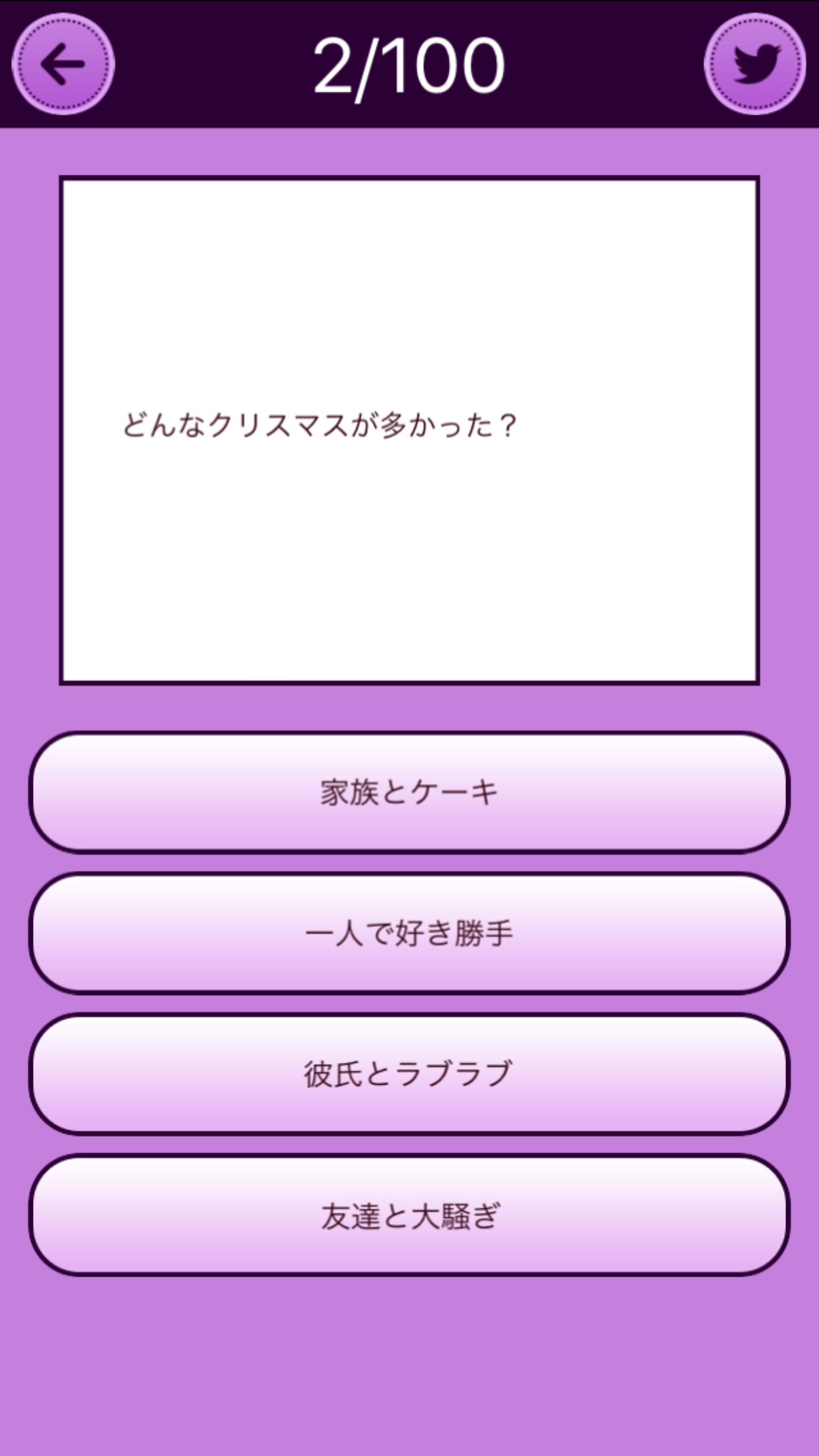Click the dark header bar title

click(x=409, y=64)
